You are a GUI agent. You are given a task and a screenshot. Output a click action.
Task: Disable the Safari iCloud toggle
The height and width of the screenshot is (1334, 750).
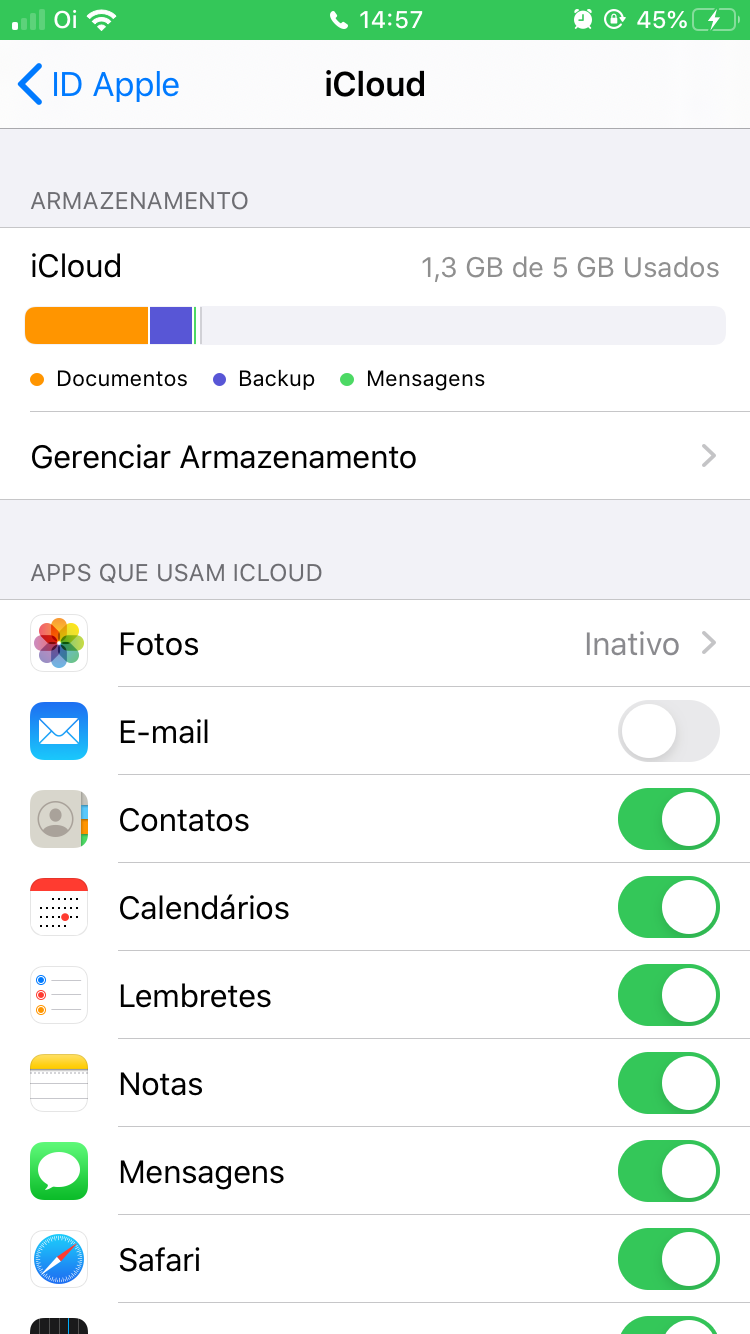click(x=668, y=1260)
